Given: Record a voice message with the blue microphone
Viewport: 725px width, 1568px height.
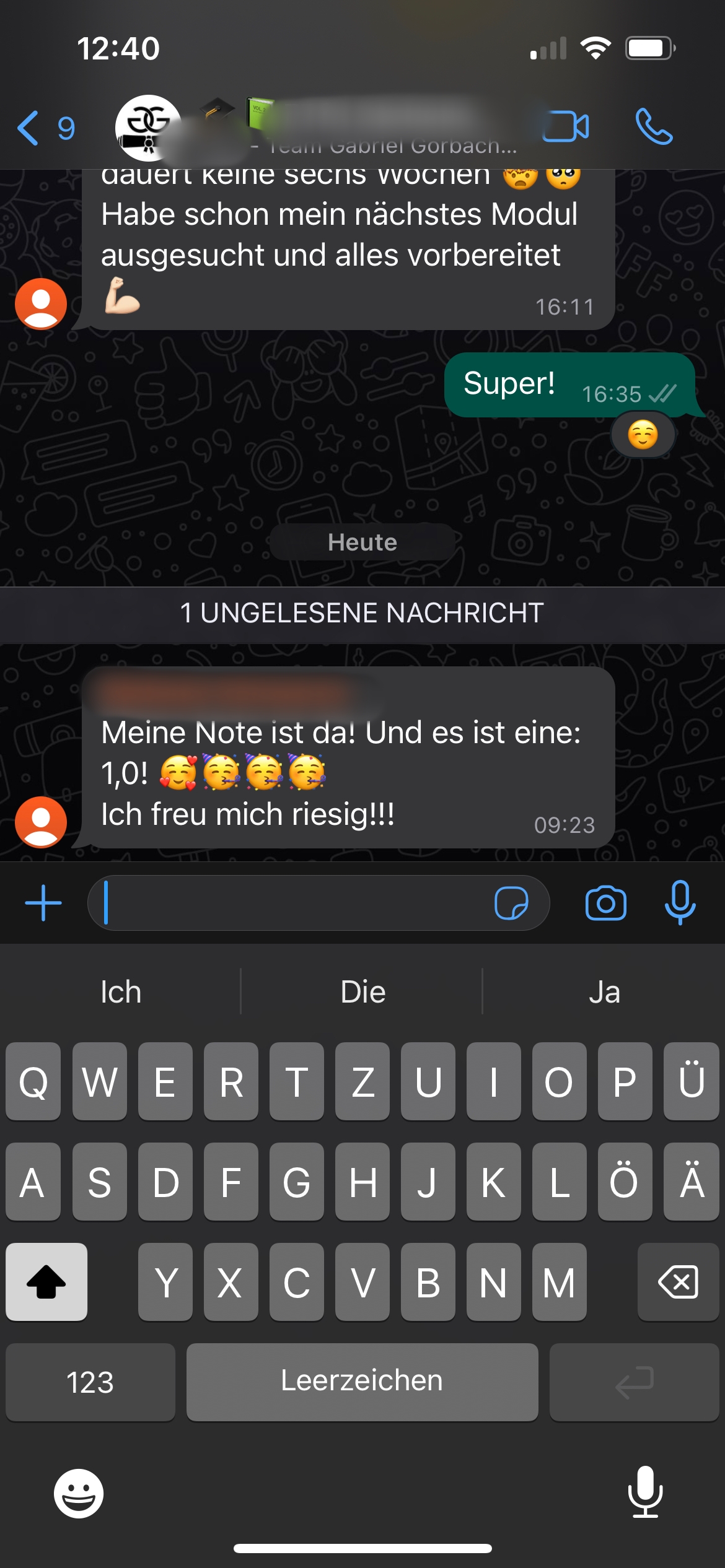Looking at the screenshot, I should (680, 903).
